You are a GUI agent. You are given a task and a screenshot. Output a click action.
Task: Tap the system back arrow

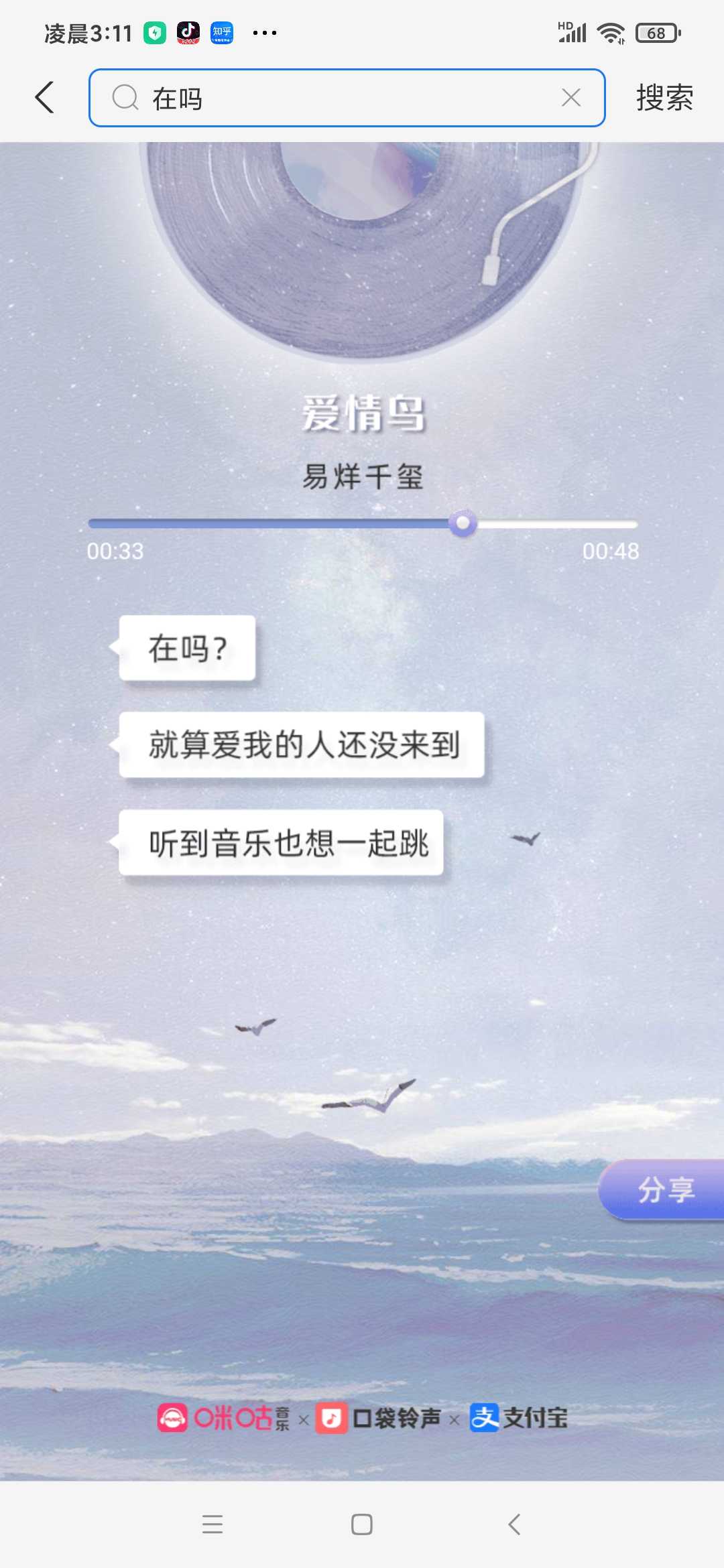[x=514, y=1524]
